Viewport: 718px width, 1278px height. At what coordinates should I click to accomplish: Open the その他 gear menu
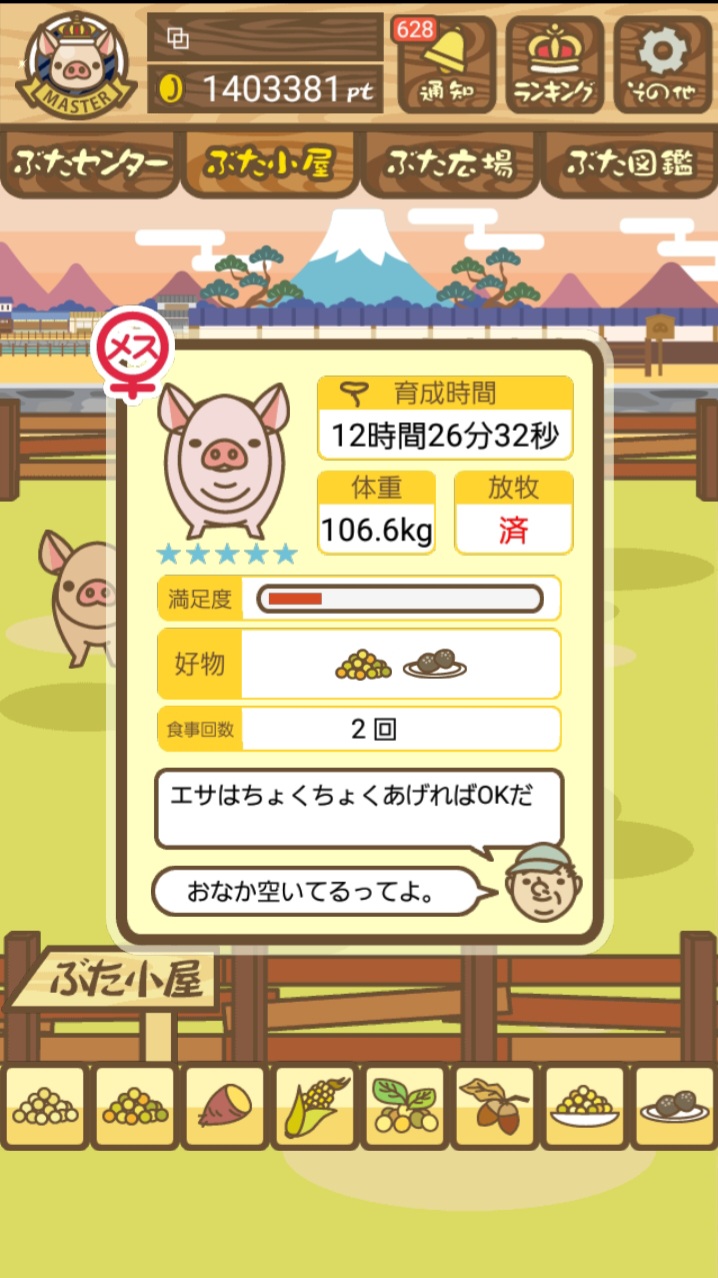(x=662, y=64)
